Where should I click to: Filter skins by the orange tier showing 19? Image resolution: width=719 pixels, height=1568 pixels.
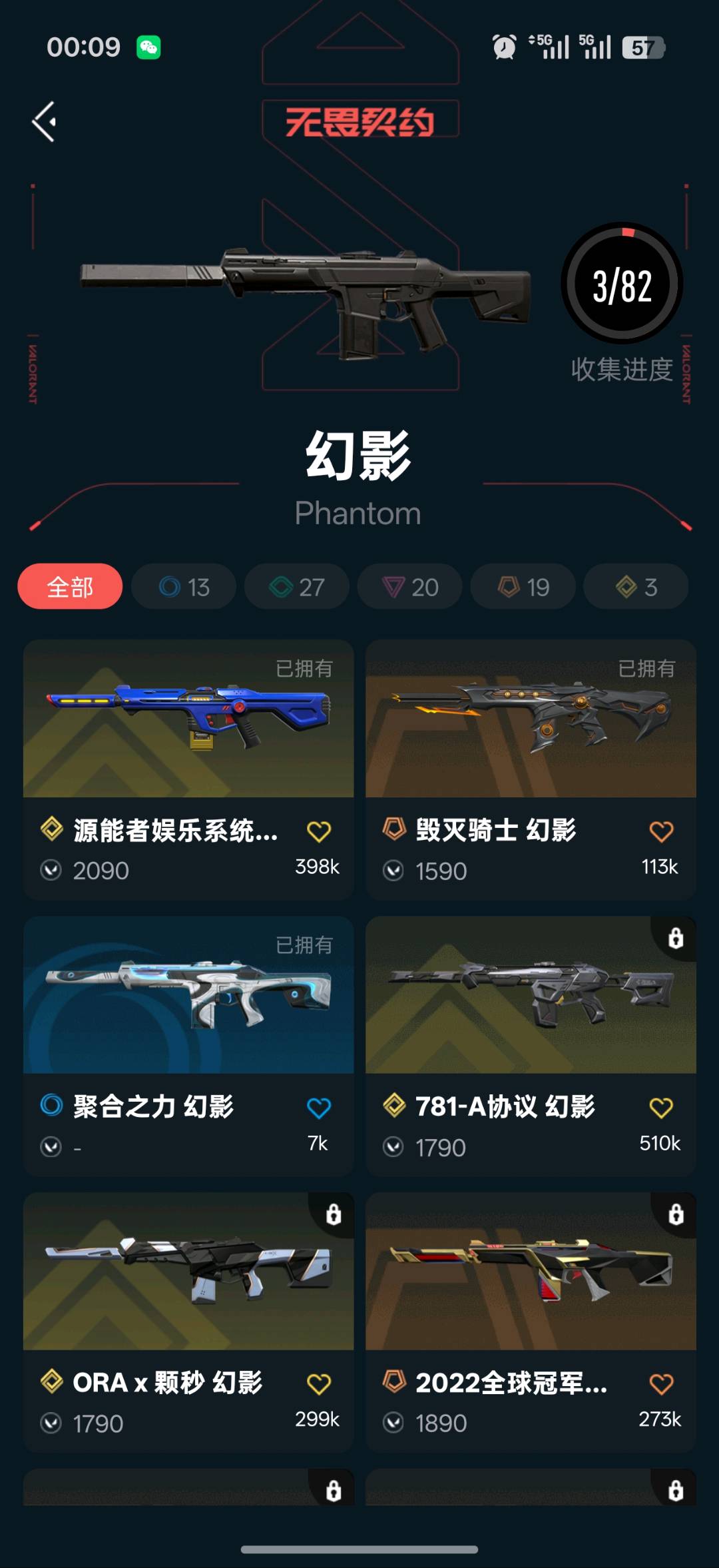point(523,587)
